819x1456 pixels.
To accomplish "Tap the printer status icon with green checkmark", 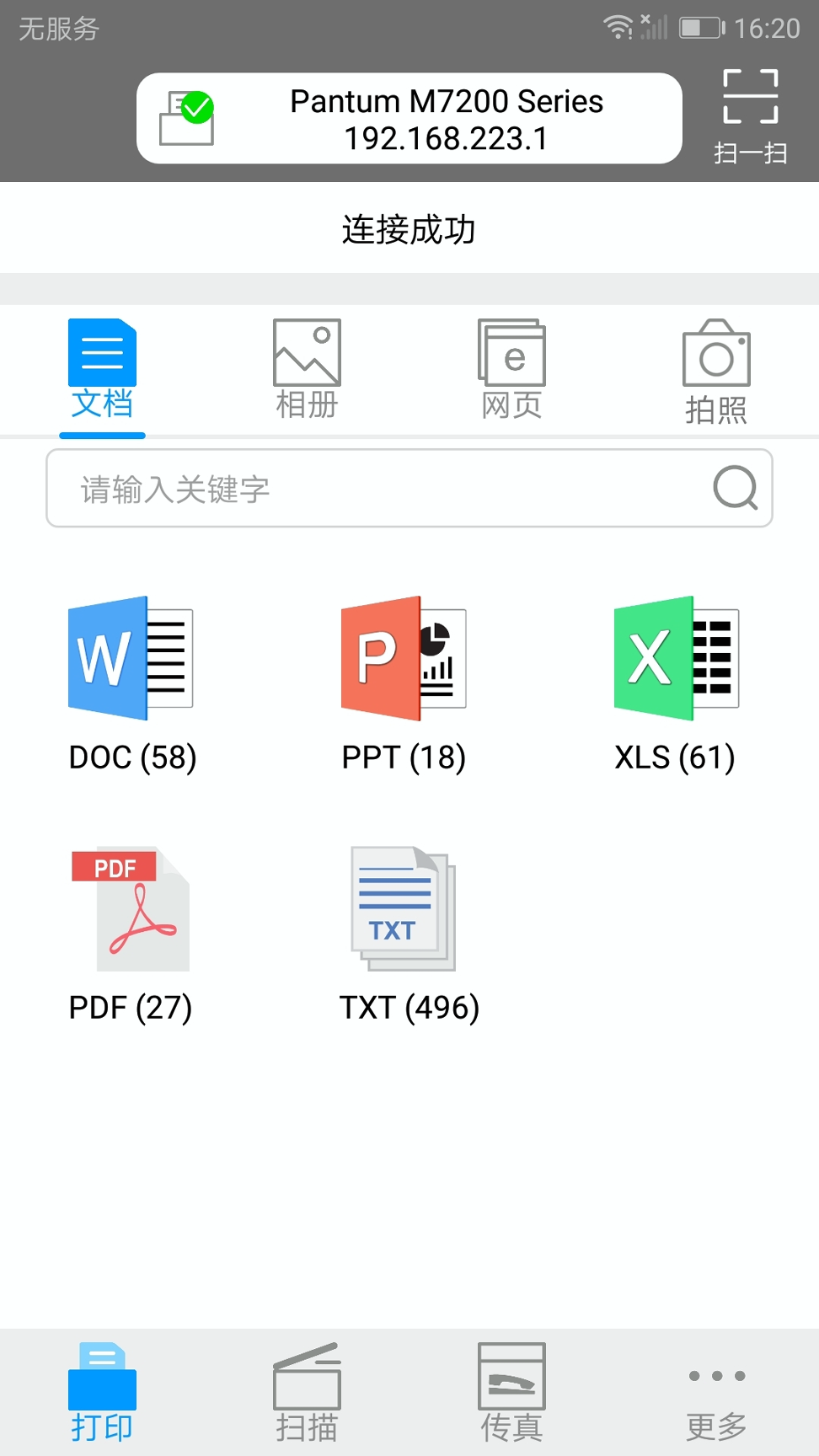I will (x=187, y=118).
